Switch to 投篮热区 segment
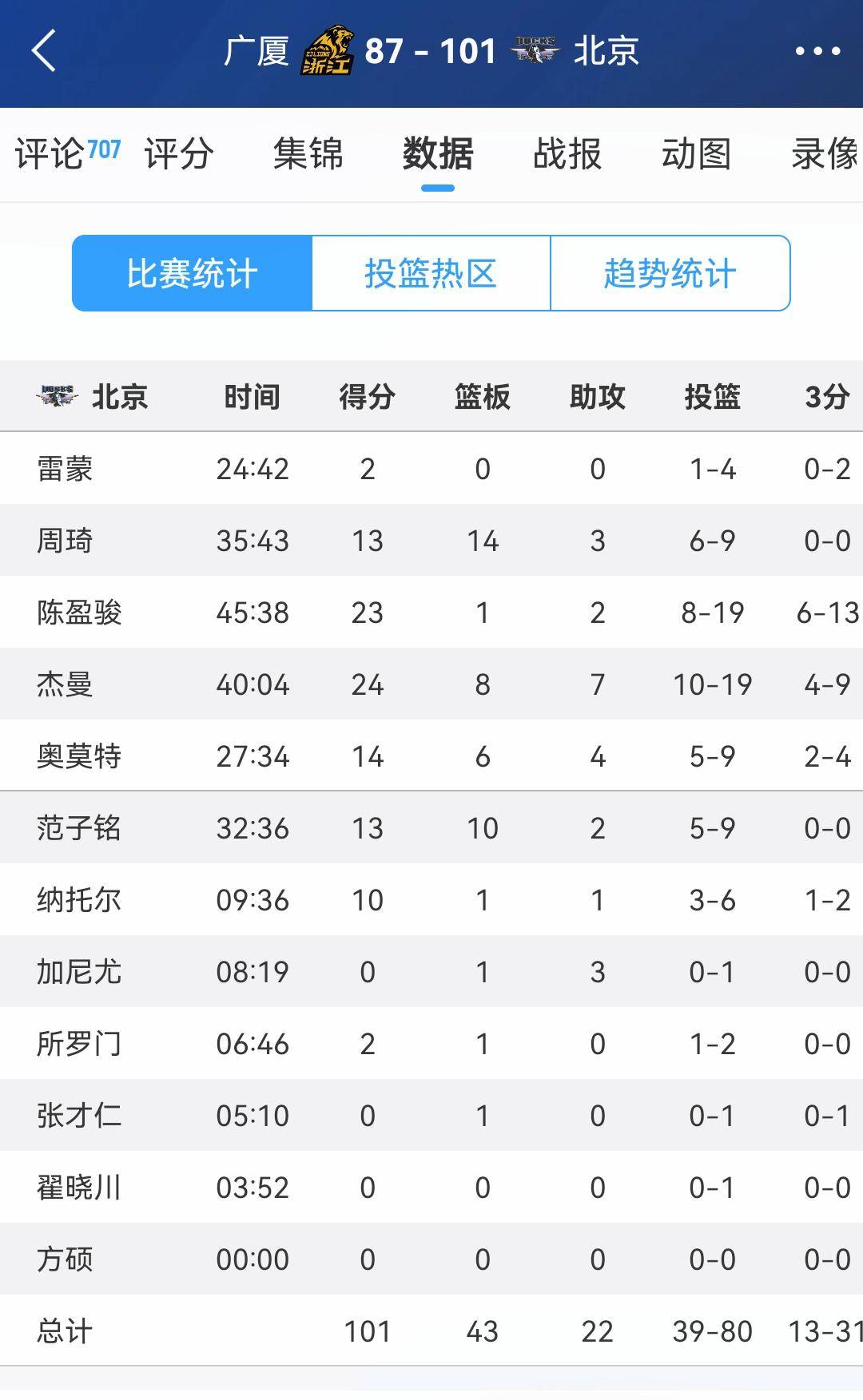 (x=431, y=273)
